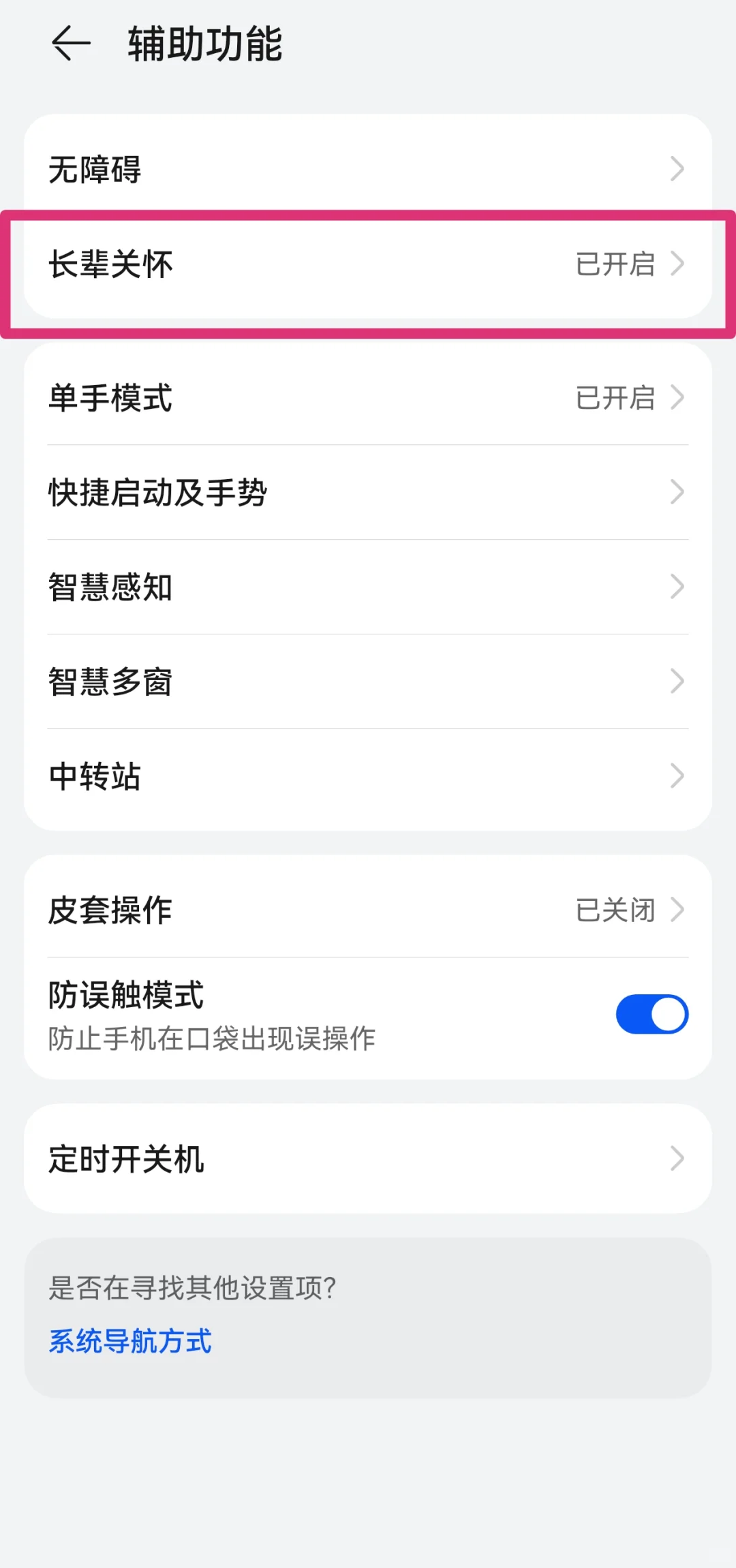The image size is (736, 1568).
Task: Tap 已关闭 status beside 皮套操作
Action: 615,910
